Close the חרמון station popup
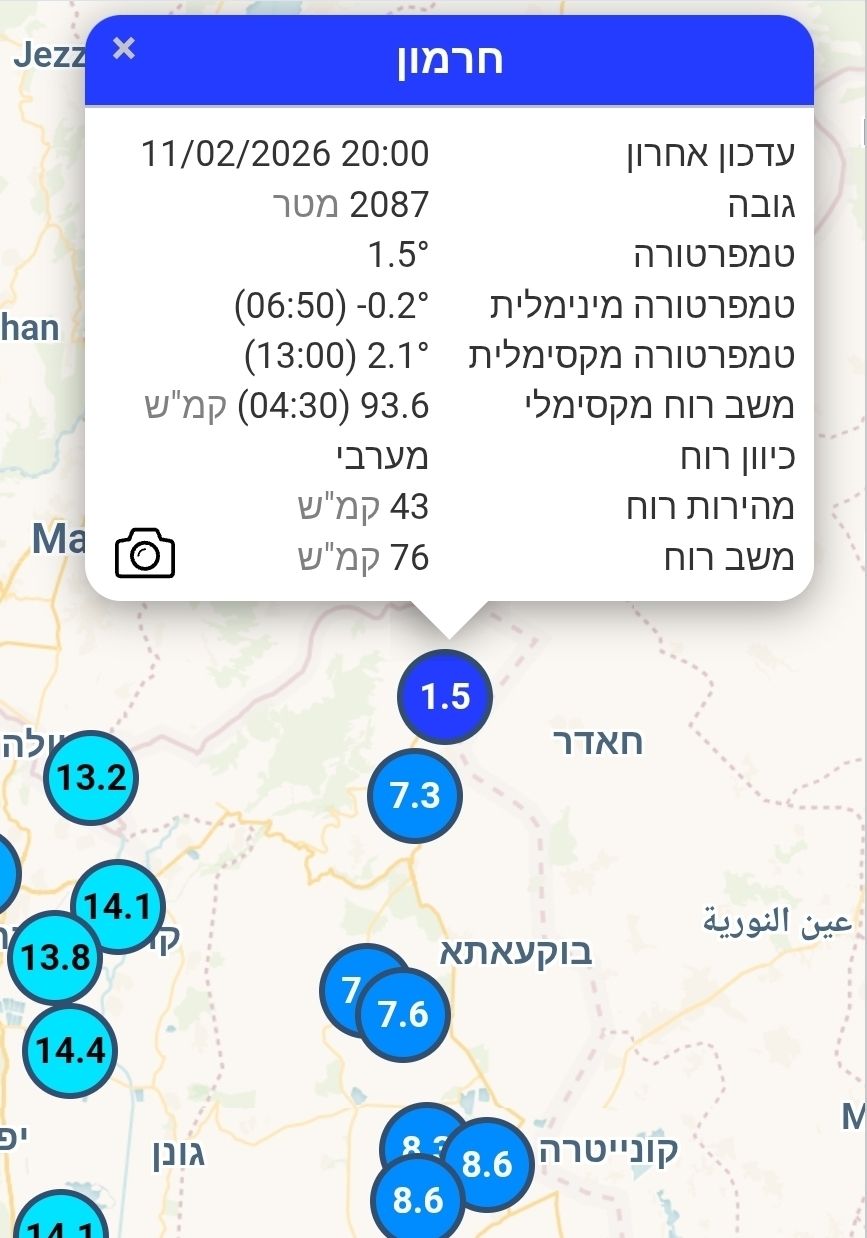The height and width of the screenshot is (1238, 867). [124, 48]
